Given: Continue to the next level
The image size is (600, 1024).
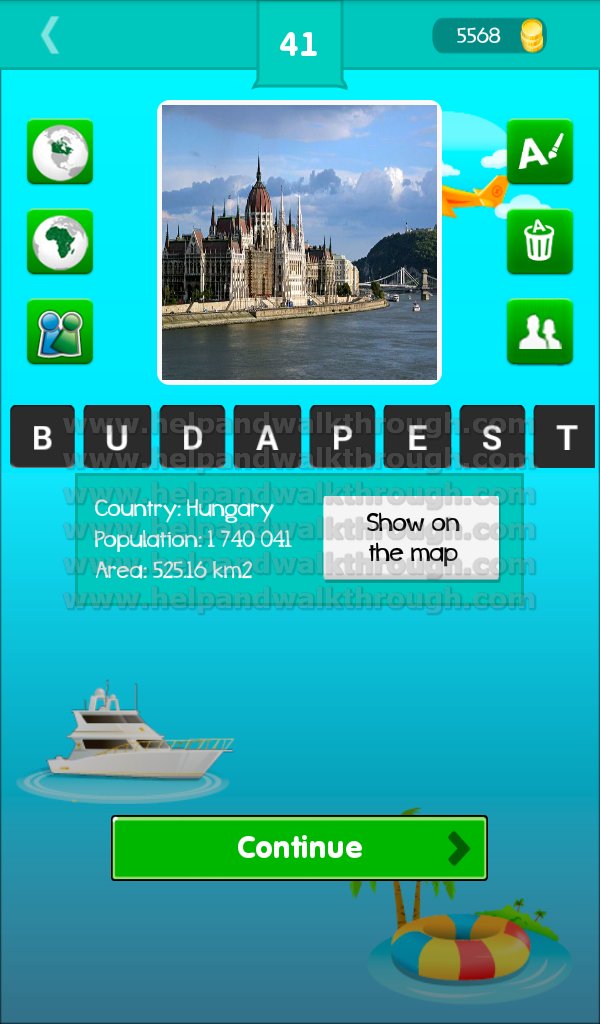Looking at the screenshot, I should 300,848.
